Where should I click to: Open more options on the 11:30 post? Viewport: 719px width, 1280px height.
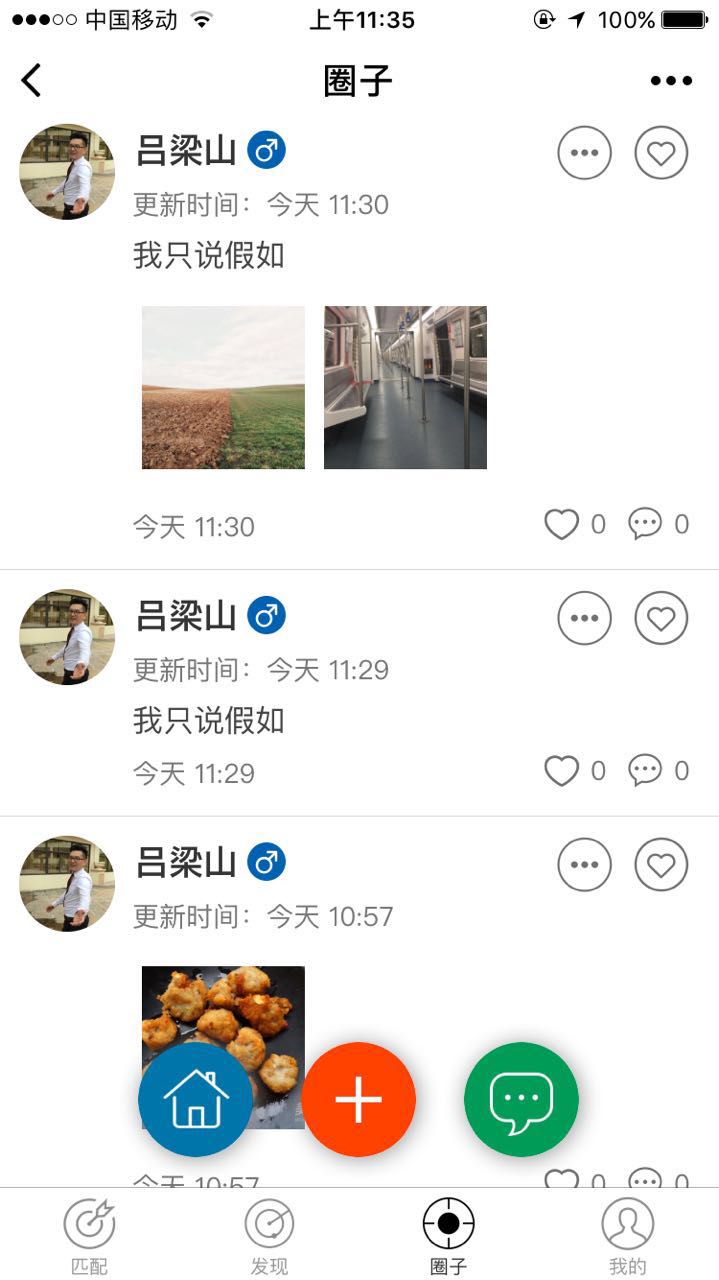pos(584,153)
